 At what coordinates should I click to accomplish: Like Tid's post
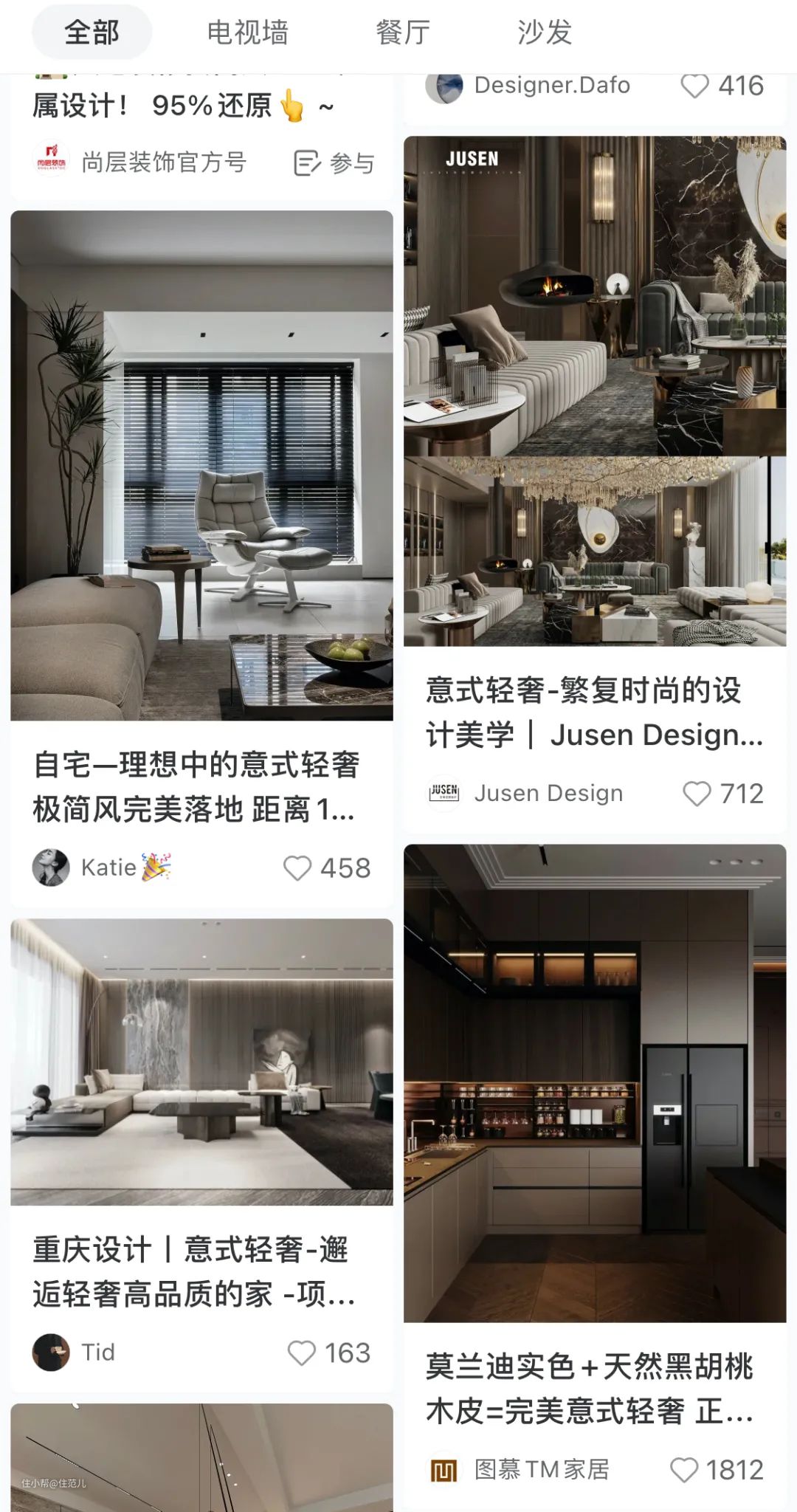[301, 1353]
